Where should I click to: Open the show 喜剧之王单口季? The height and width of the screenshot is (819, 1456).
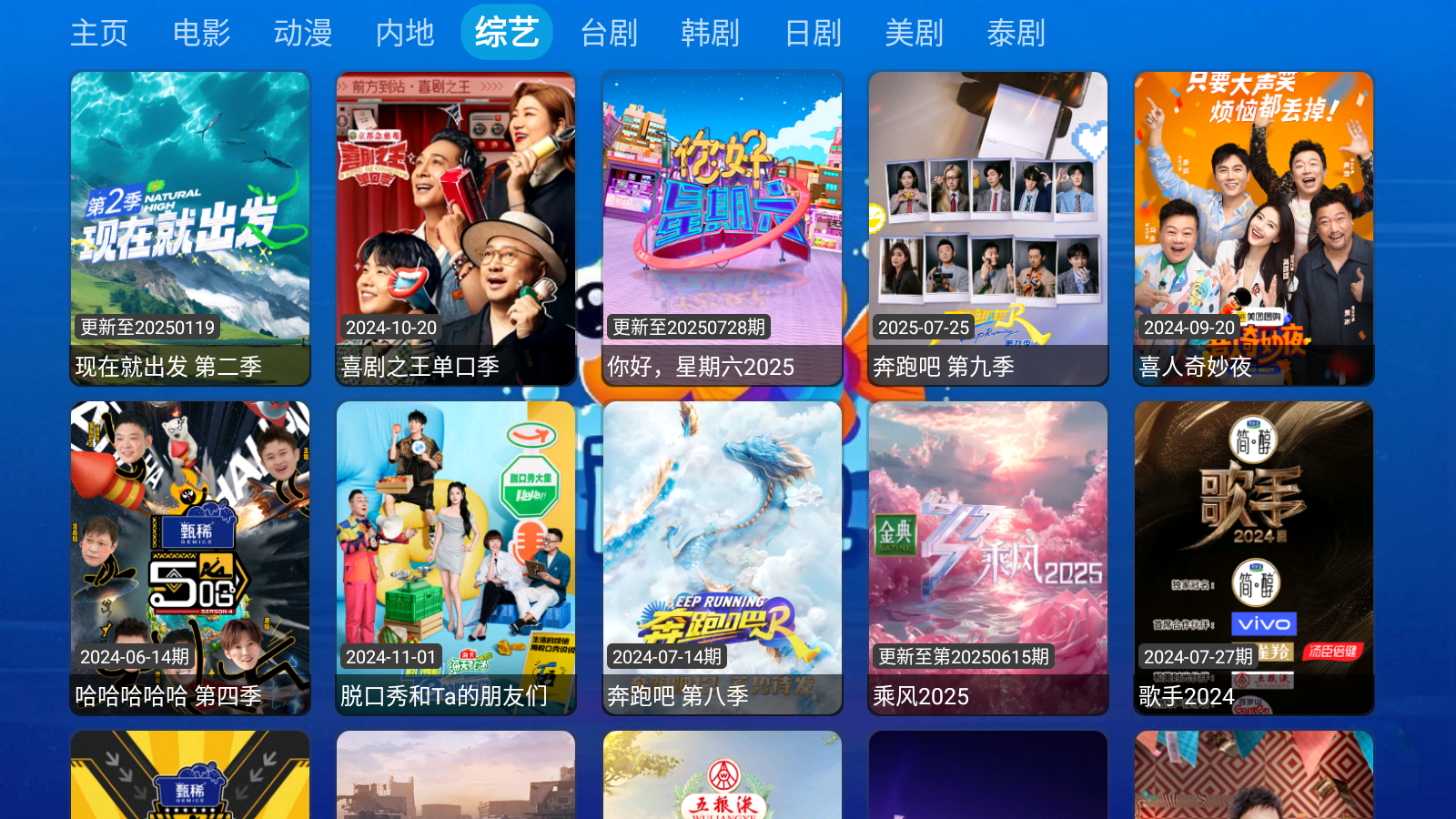[456, 227]
